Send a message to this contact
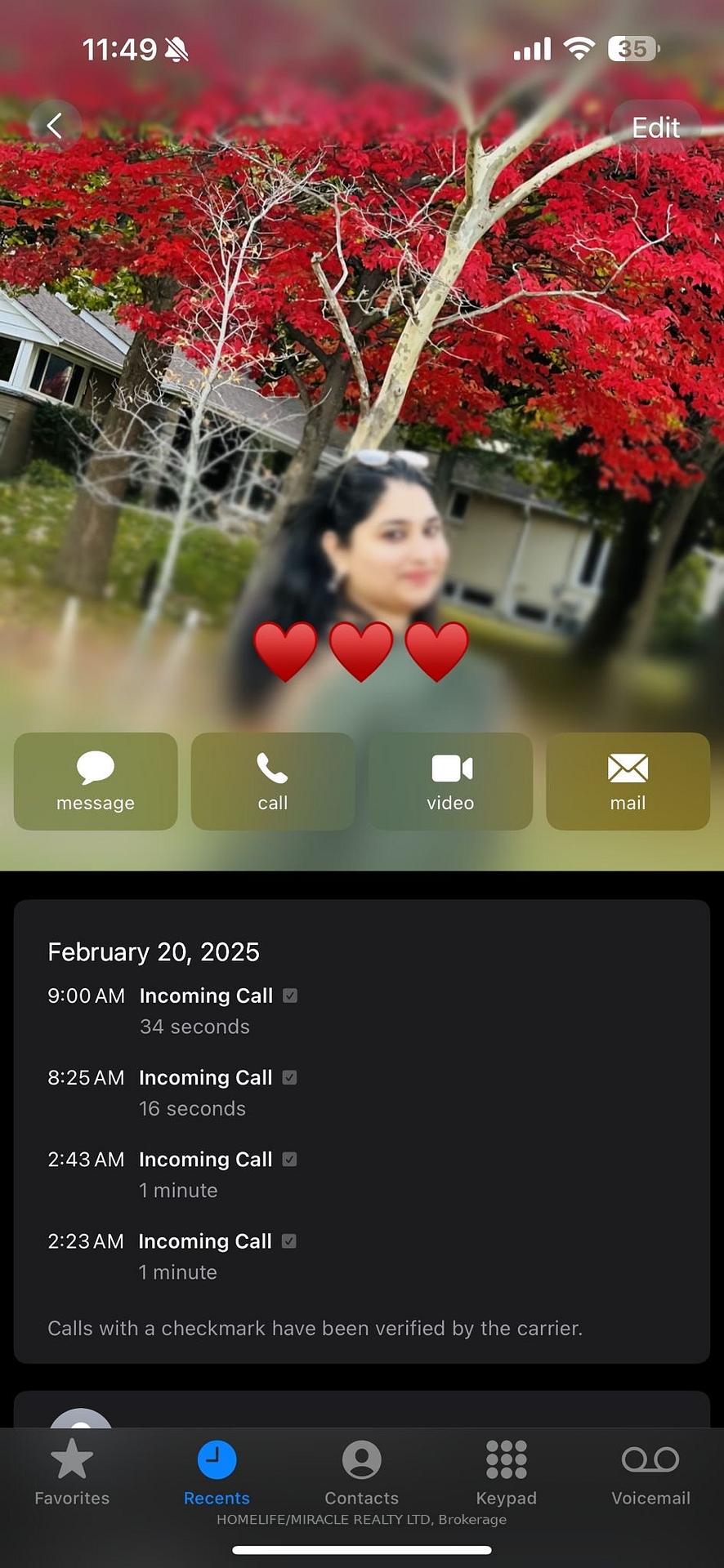Image resolution: width=724 pixels, height=1568 pixels. (x=96, y=782)
